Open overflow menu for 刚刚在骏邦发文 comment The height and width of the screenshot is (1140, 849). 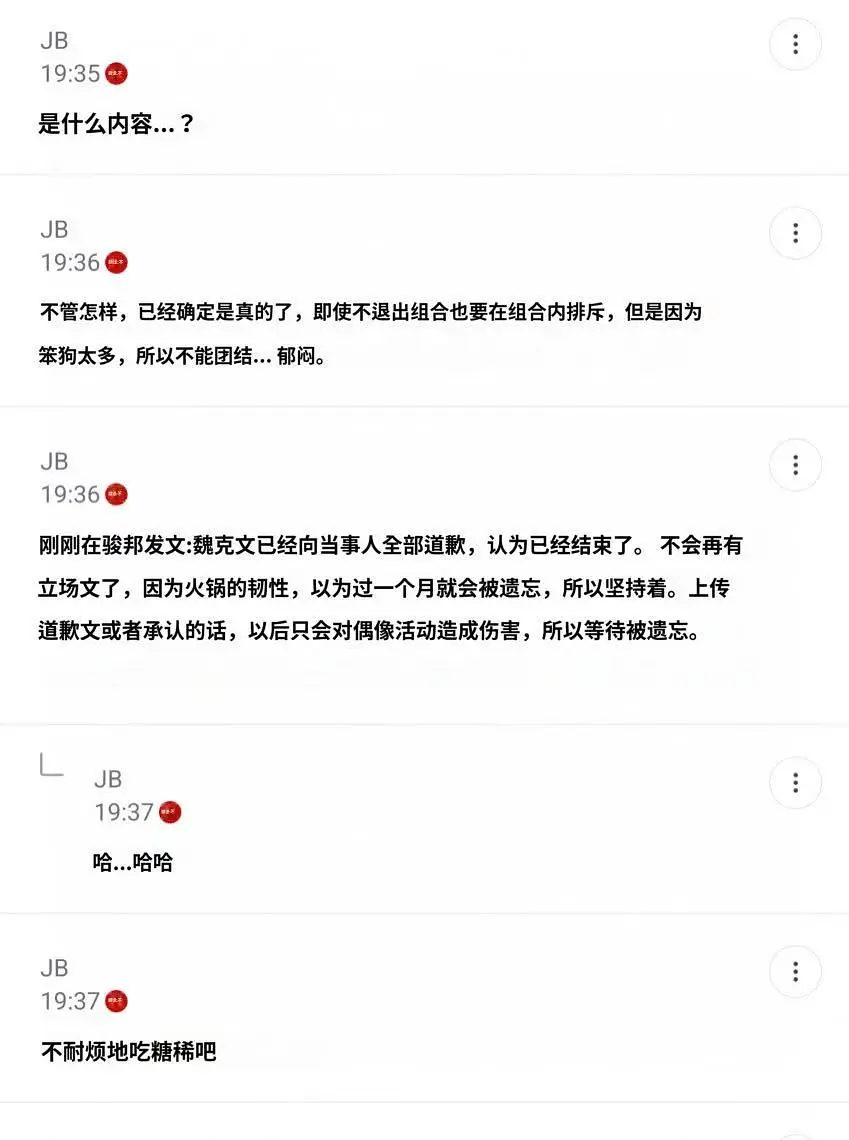click(x=795, y=465)
